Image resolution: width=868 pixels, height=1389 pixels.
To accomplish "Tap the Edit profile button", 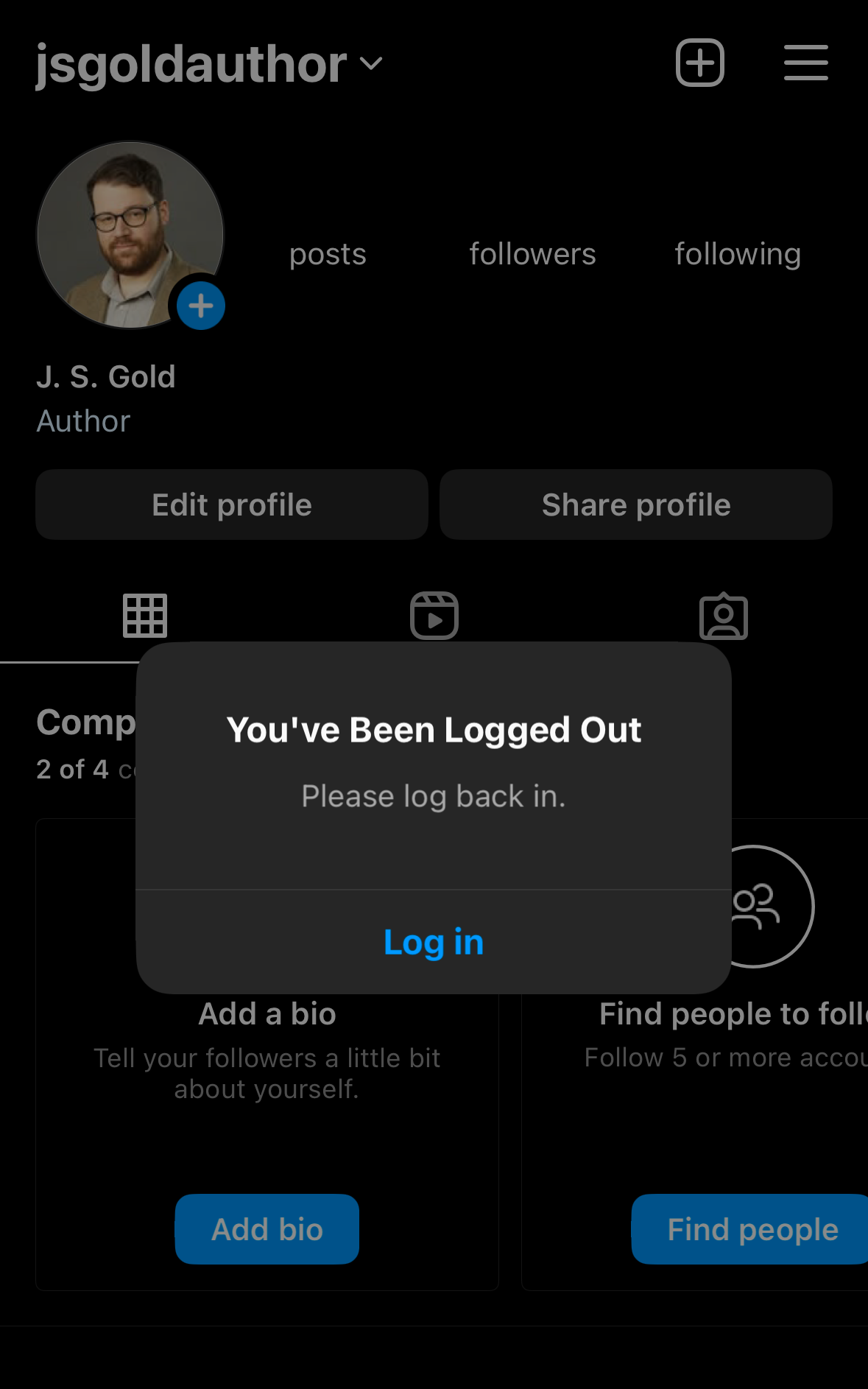I will click(232, 505).
